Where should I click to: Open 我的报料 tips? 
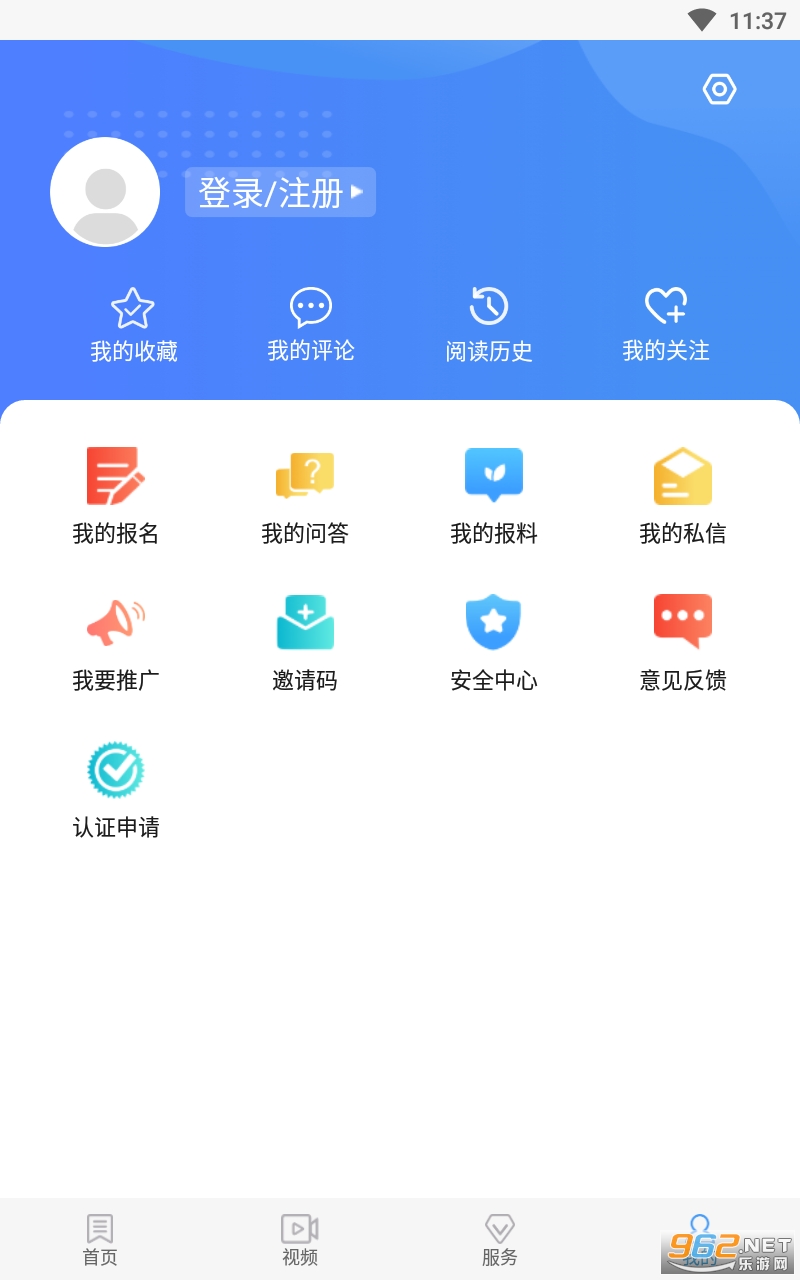[494, 496]
